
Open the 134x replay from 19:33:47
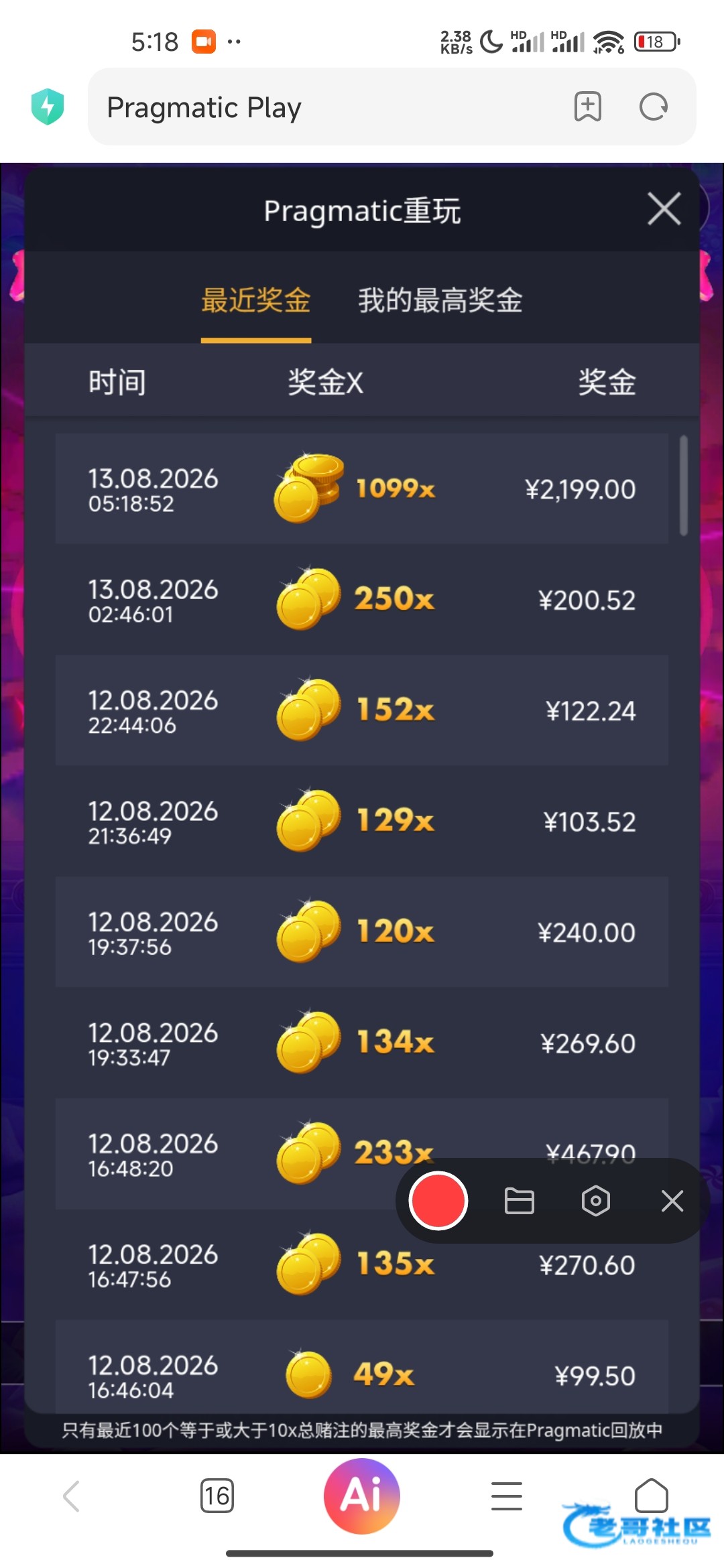(362, 1043)
